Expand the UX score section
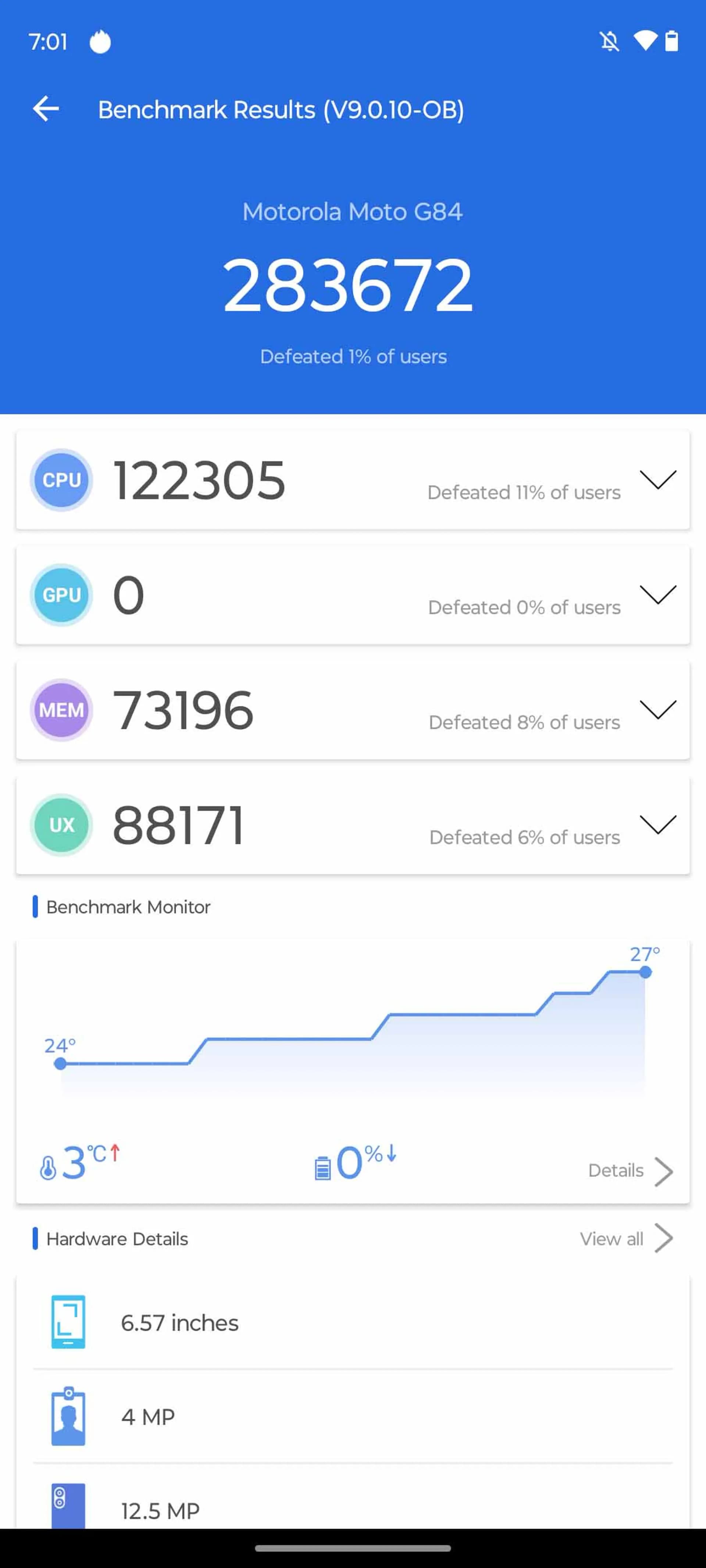Viewport: 706px width, 1568px height. (x=657, y=825)
